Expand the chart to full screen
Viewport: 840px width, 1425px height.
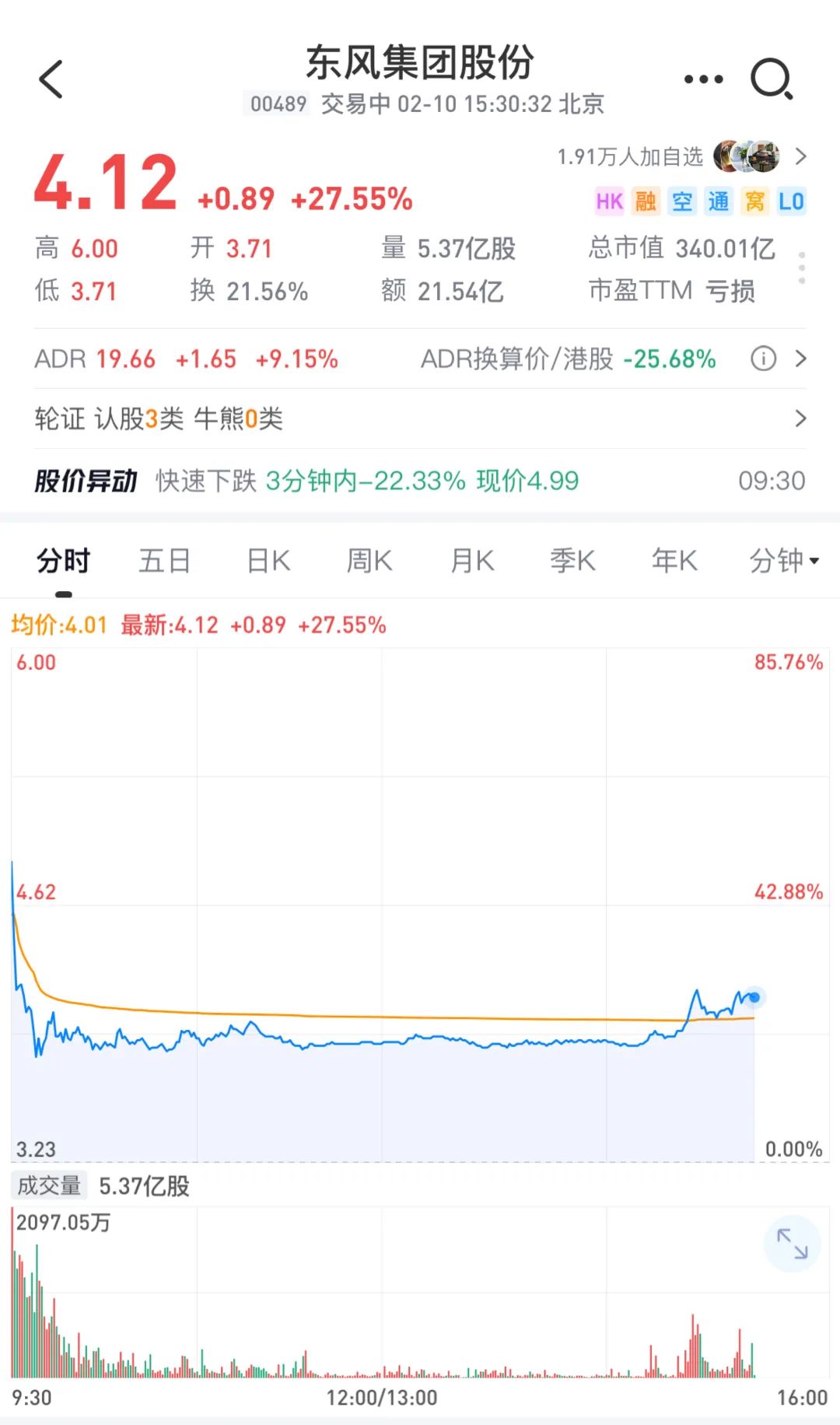793,1244
